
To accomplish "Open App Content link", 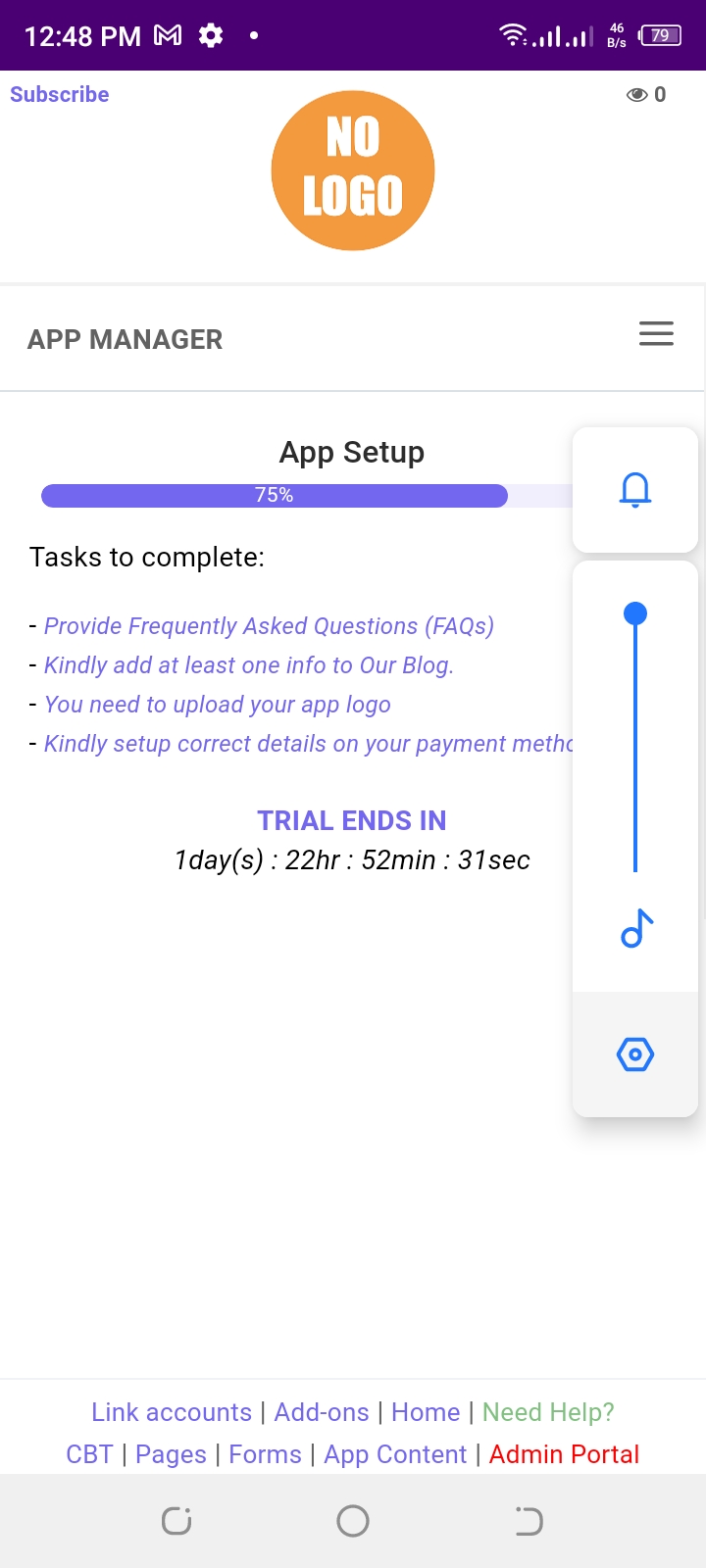I will tap(395, 1454).
